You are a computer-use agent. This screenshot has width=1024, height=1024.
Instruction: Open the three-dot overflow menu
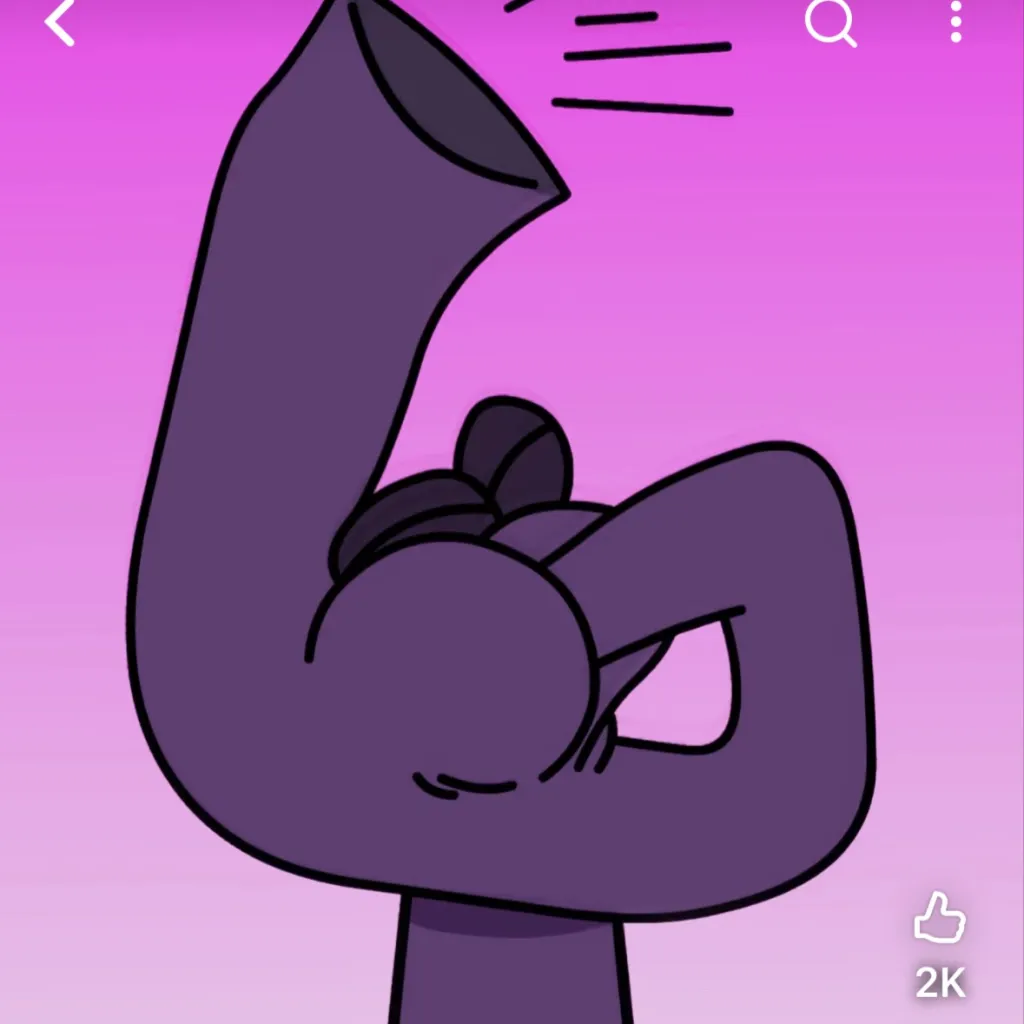coord(956,22)
